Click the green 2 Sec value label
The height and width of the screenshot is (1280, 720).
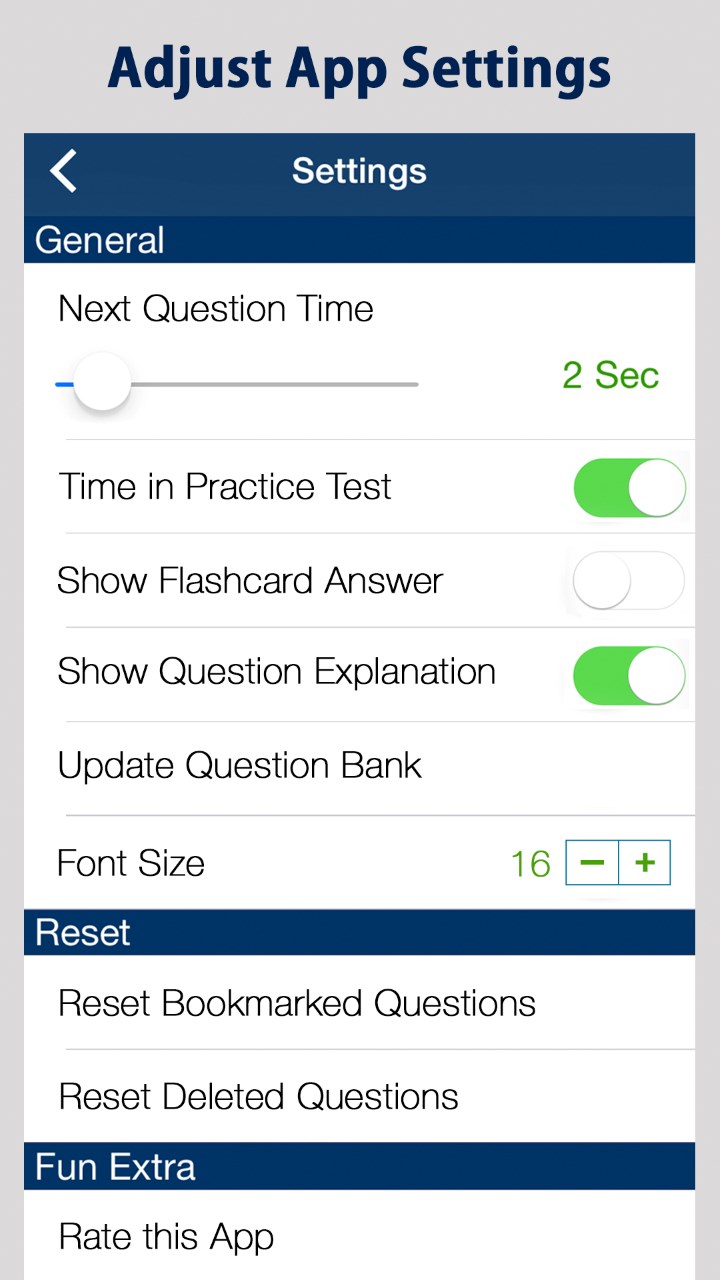pos(610,376)
